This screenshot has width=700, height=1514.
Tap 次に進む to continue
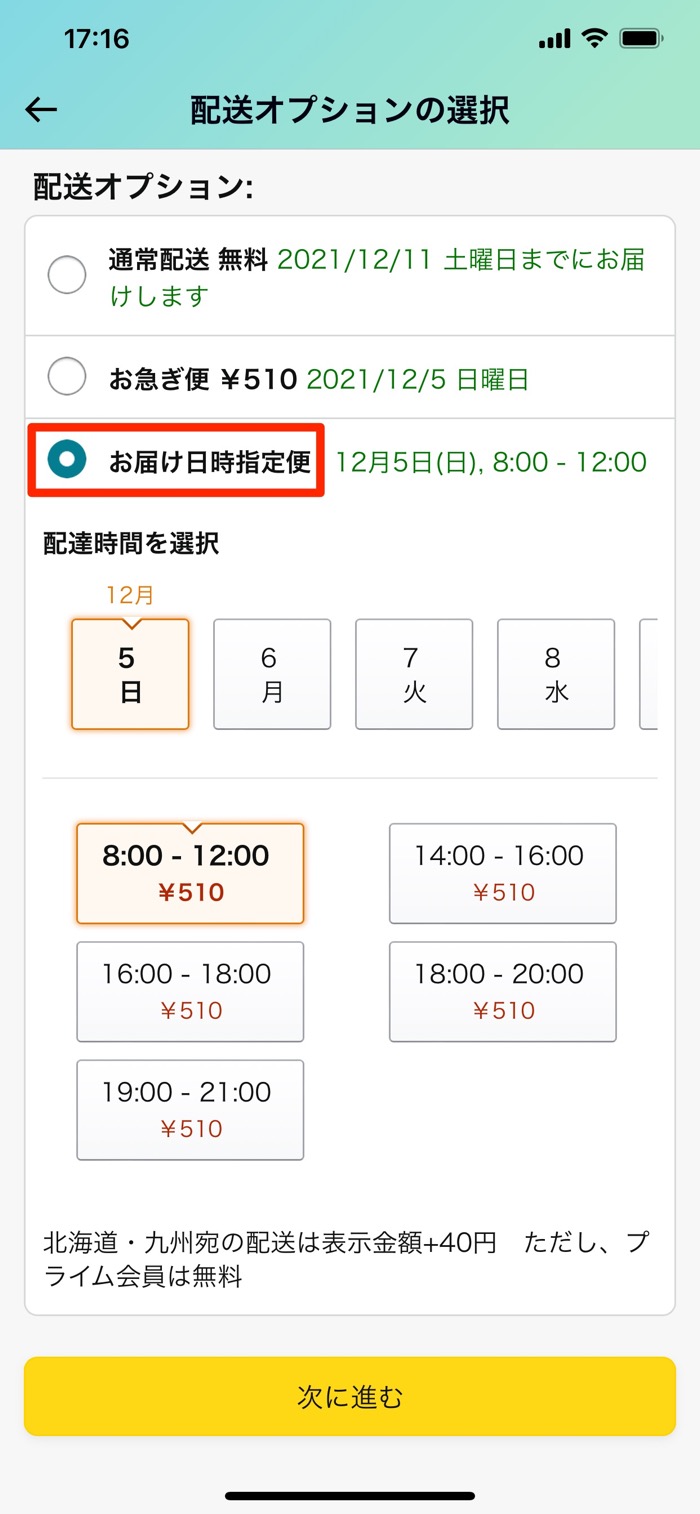(350, 1396)
